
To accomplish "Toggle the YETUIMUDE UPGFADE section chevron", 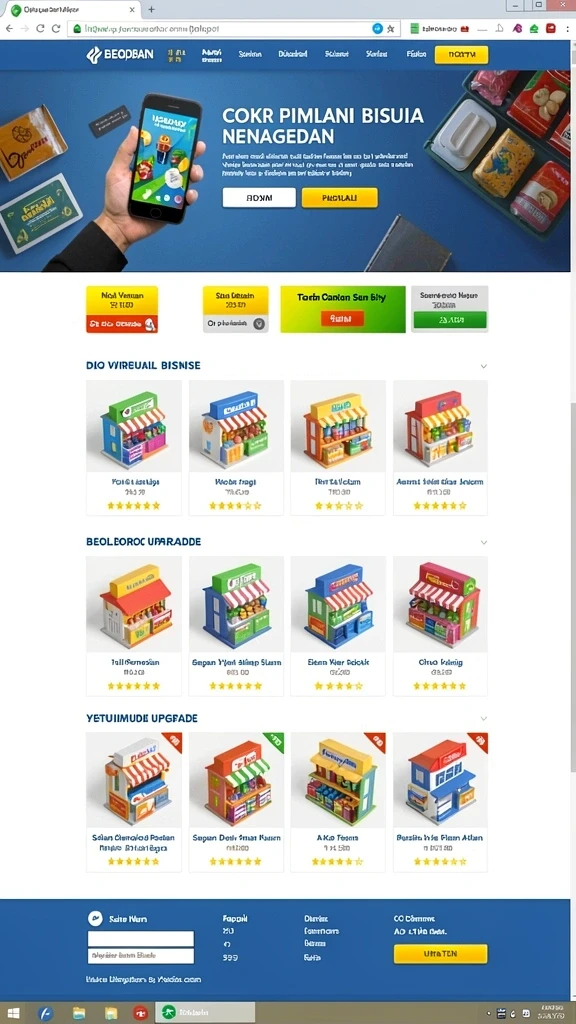I will 483,718.
